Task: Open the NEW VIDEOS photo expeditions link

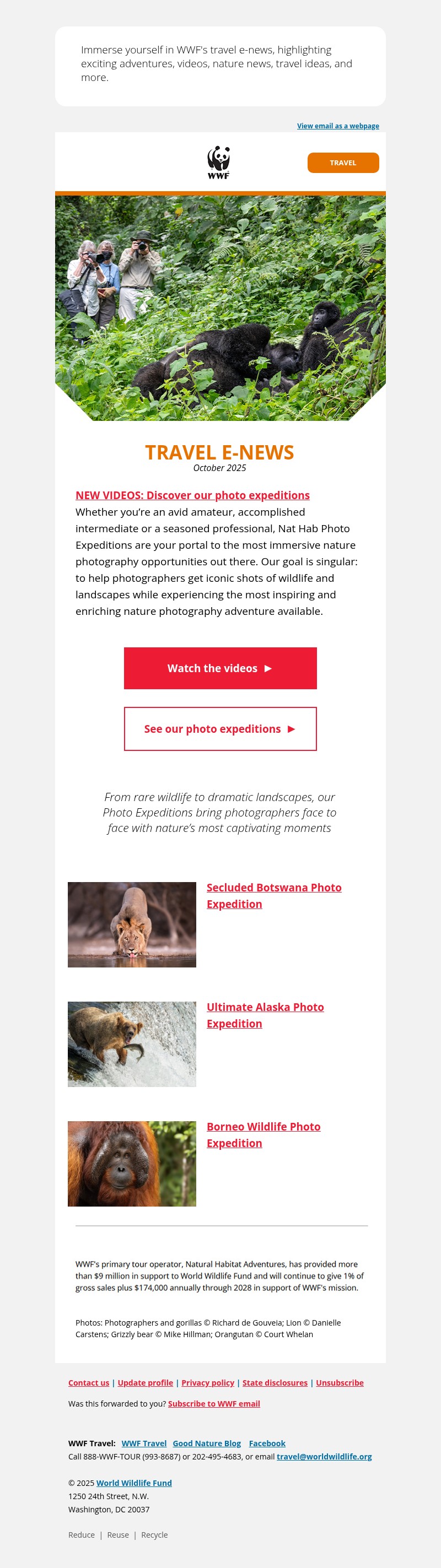Action: point(192,495)
